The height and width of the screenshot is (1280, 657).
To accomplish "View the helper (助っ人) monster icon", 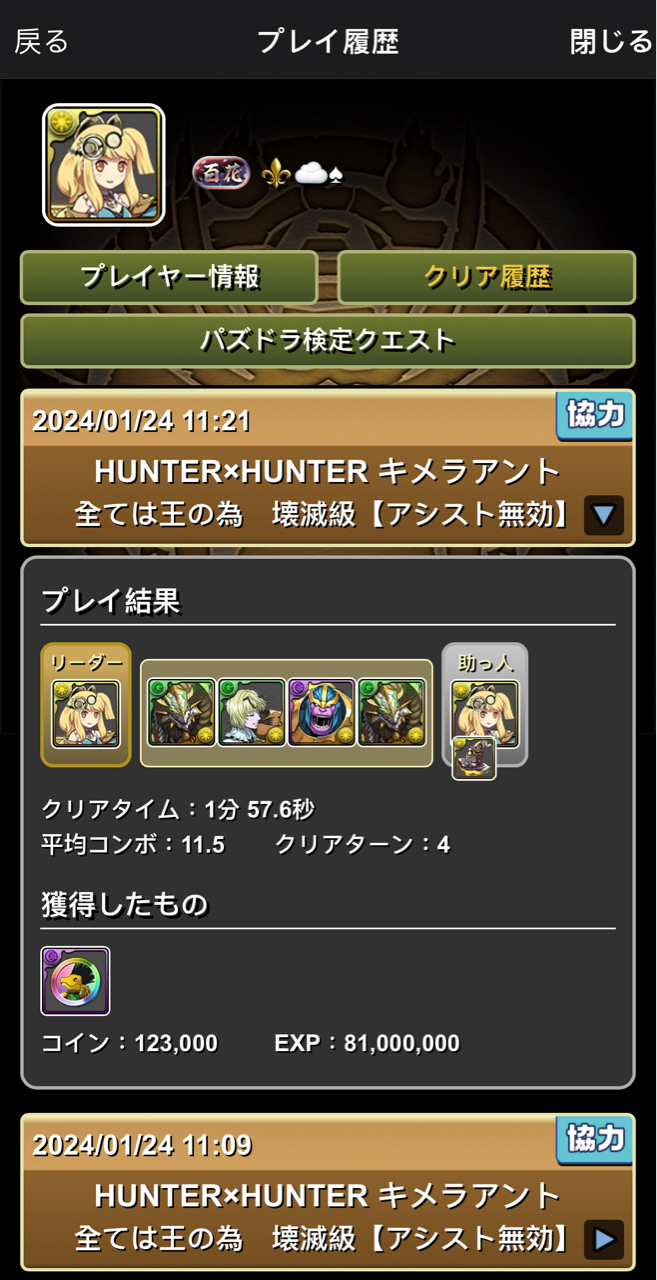I will coord(484,711).
